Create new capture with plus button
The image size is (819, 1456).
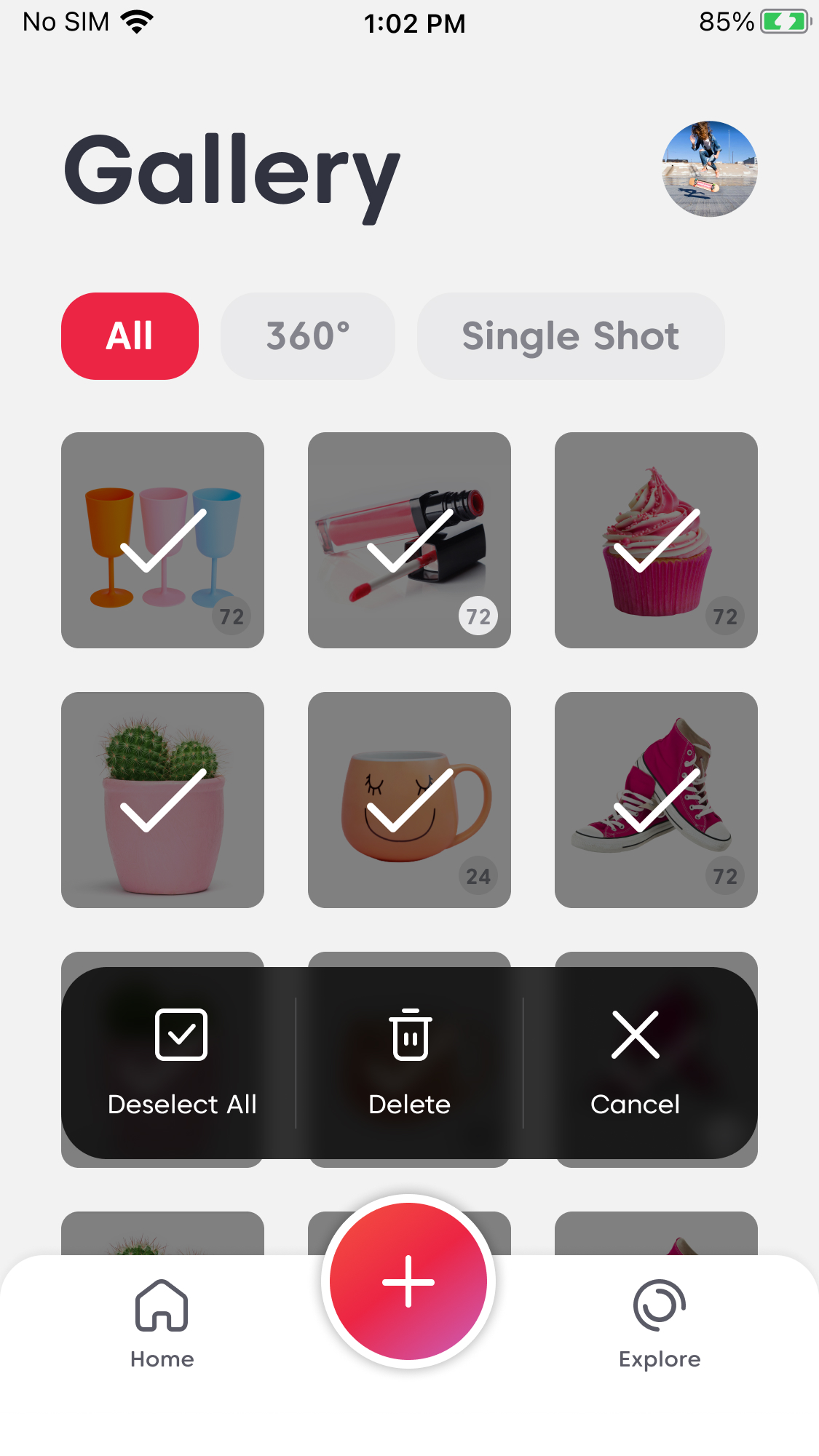point(408,1281)
